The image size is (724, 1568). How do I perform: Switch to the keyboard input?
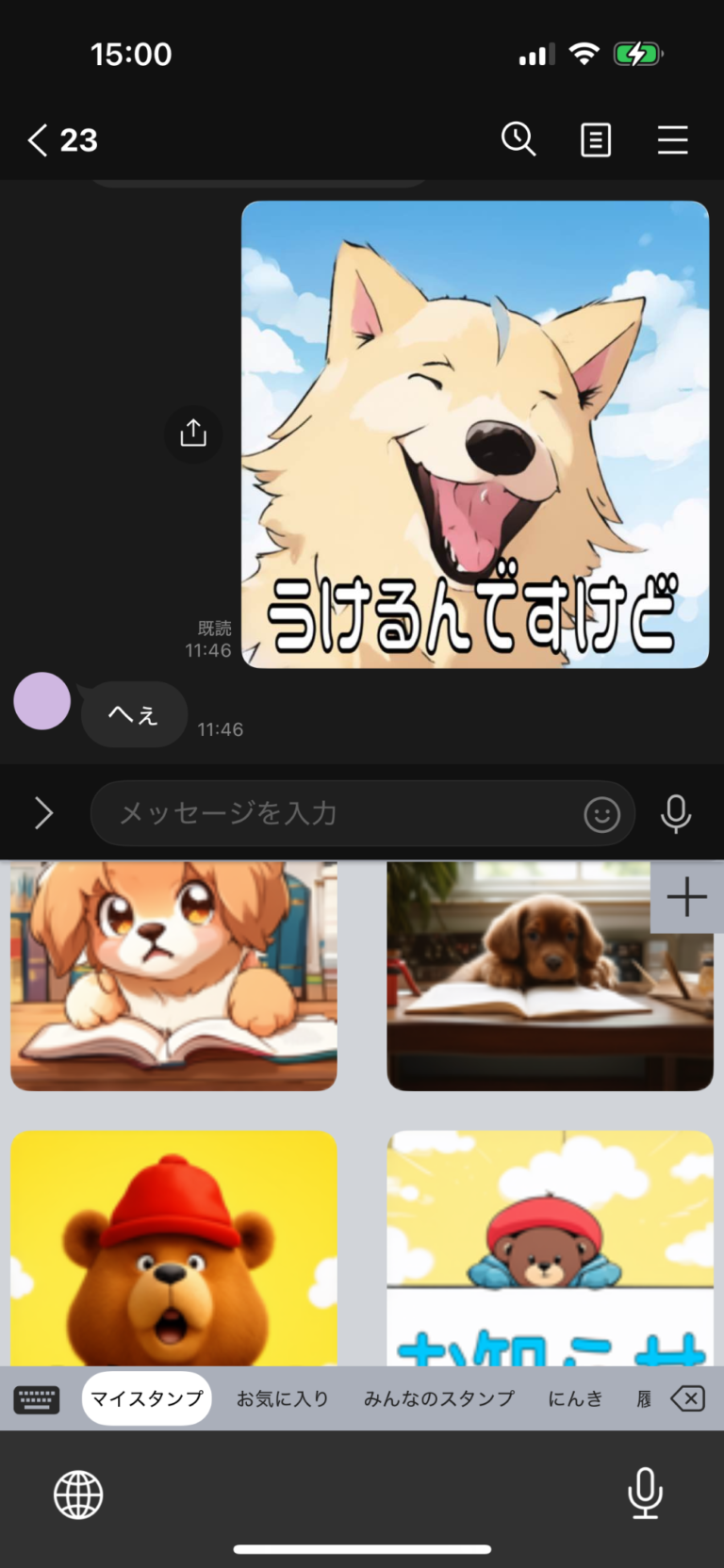tap(37, 1399)
